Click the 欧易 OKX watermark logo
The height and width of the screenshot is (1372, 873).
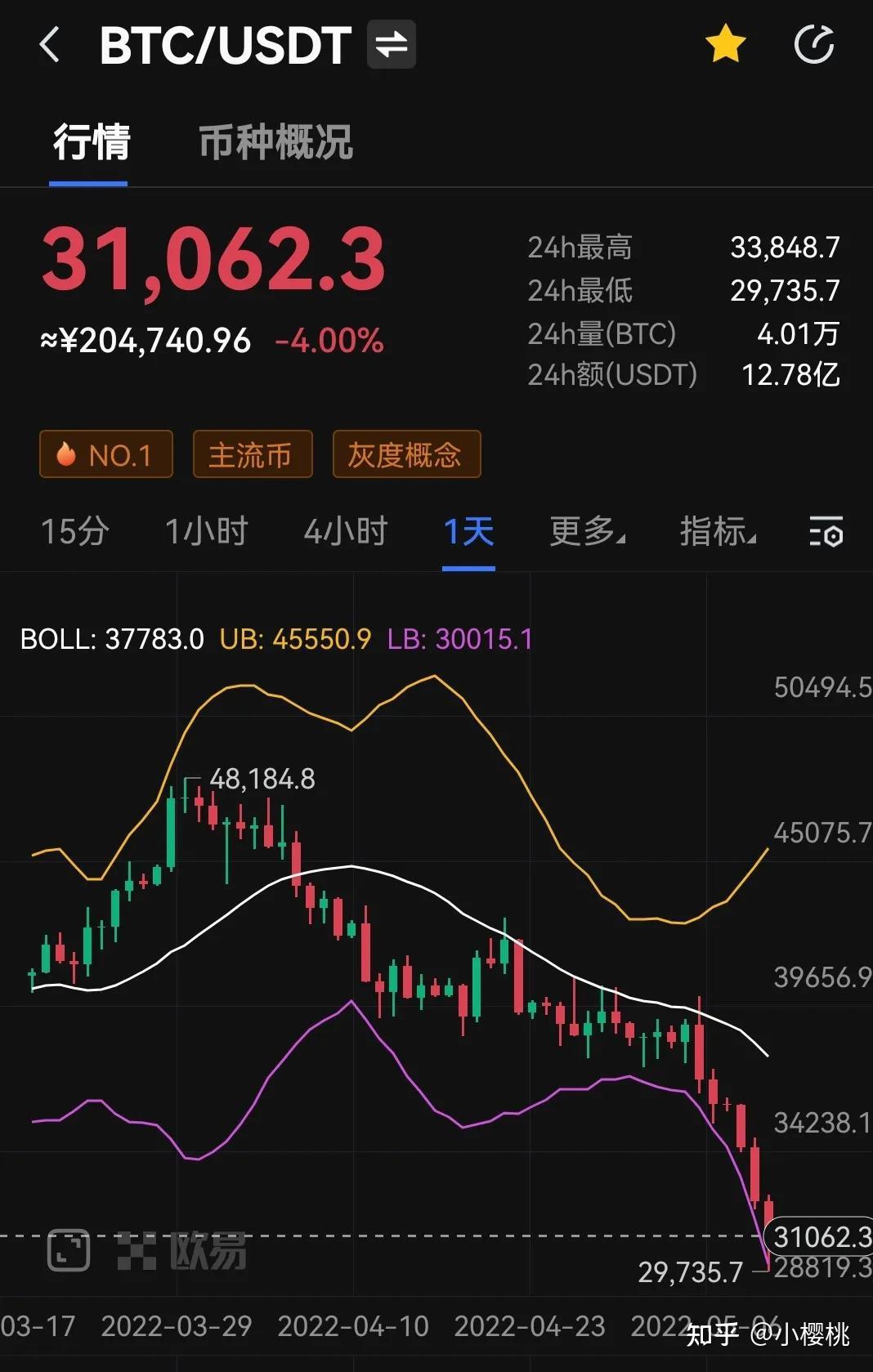(x=183, y=1250)
